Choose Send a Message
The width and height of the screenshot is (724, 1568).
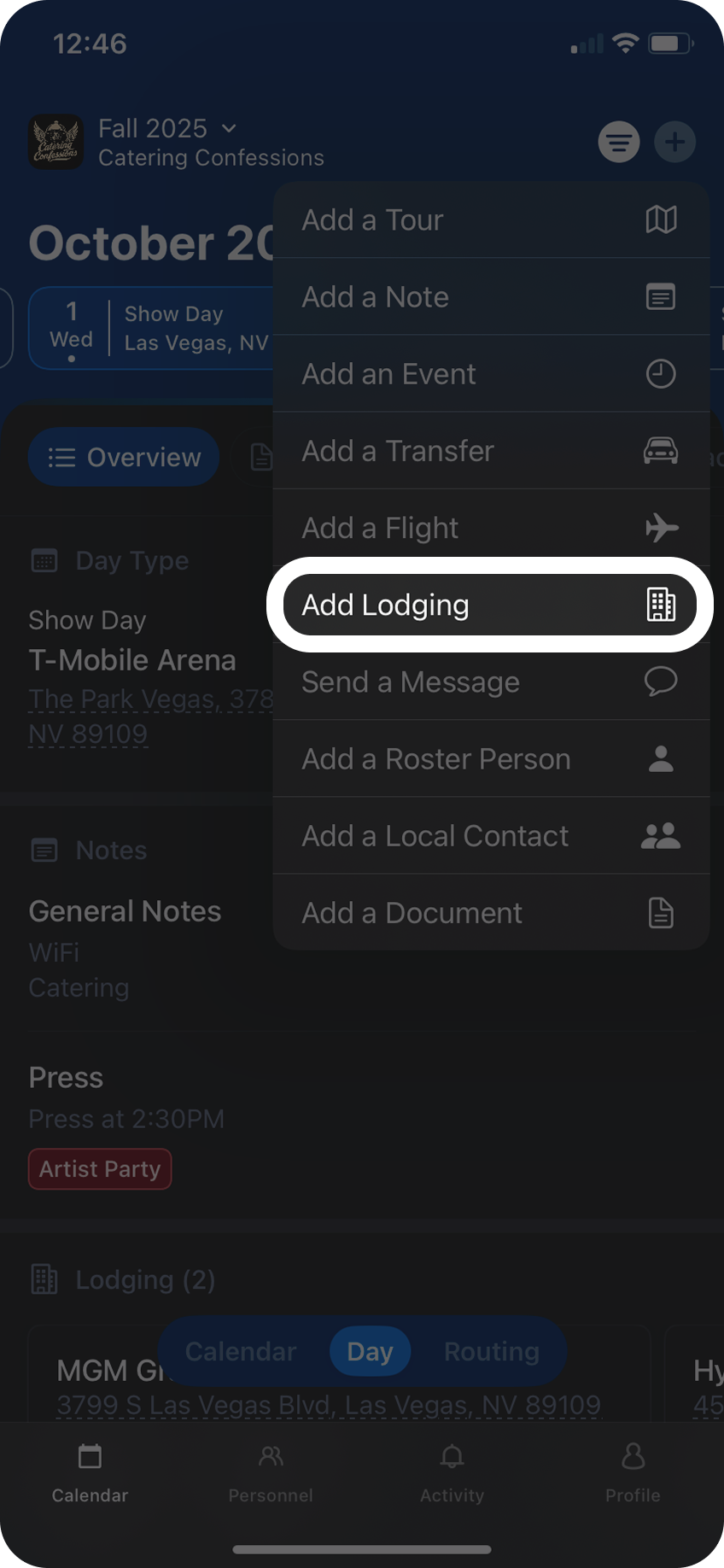tap(491, 682)
